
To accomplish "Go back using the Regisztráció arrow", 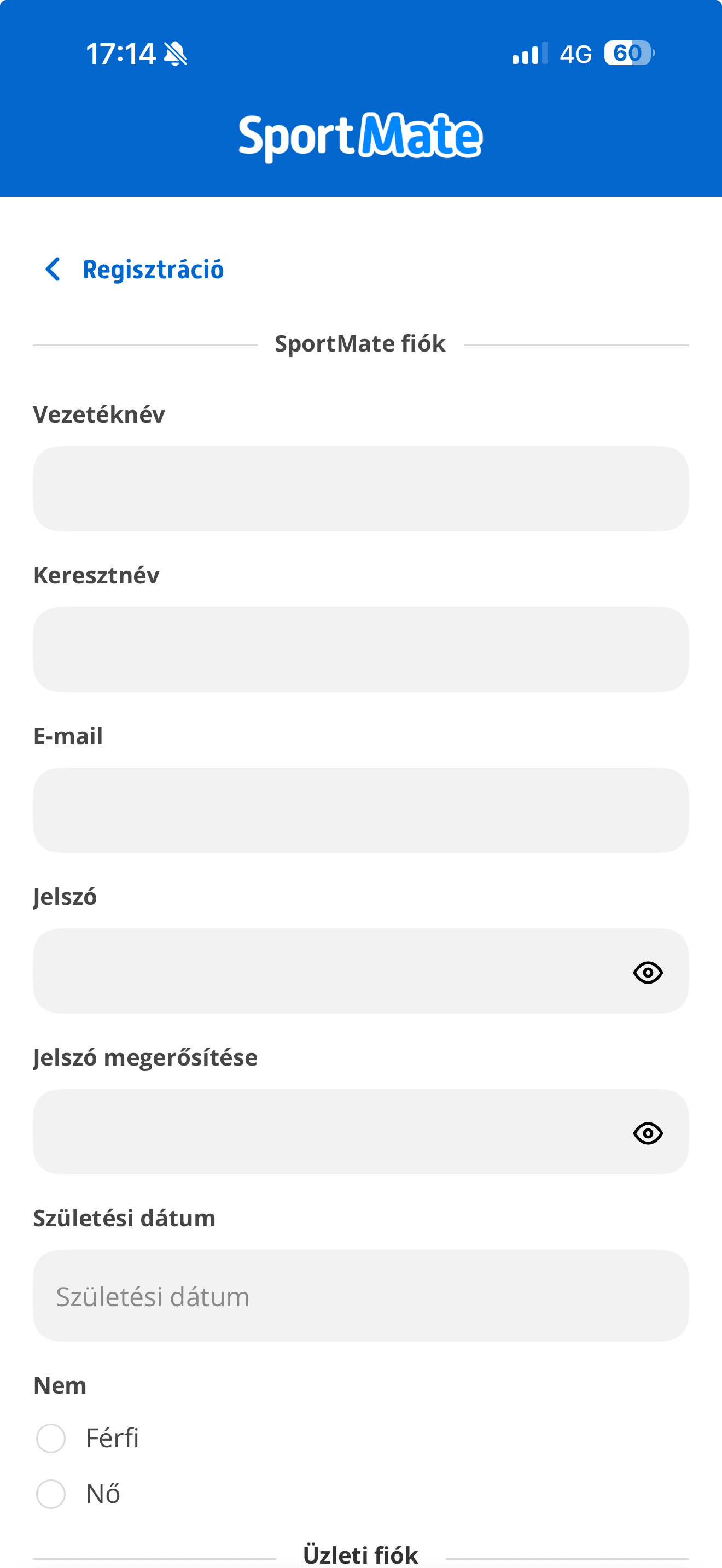I will (x=53, y=269).
